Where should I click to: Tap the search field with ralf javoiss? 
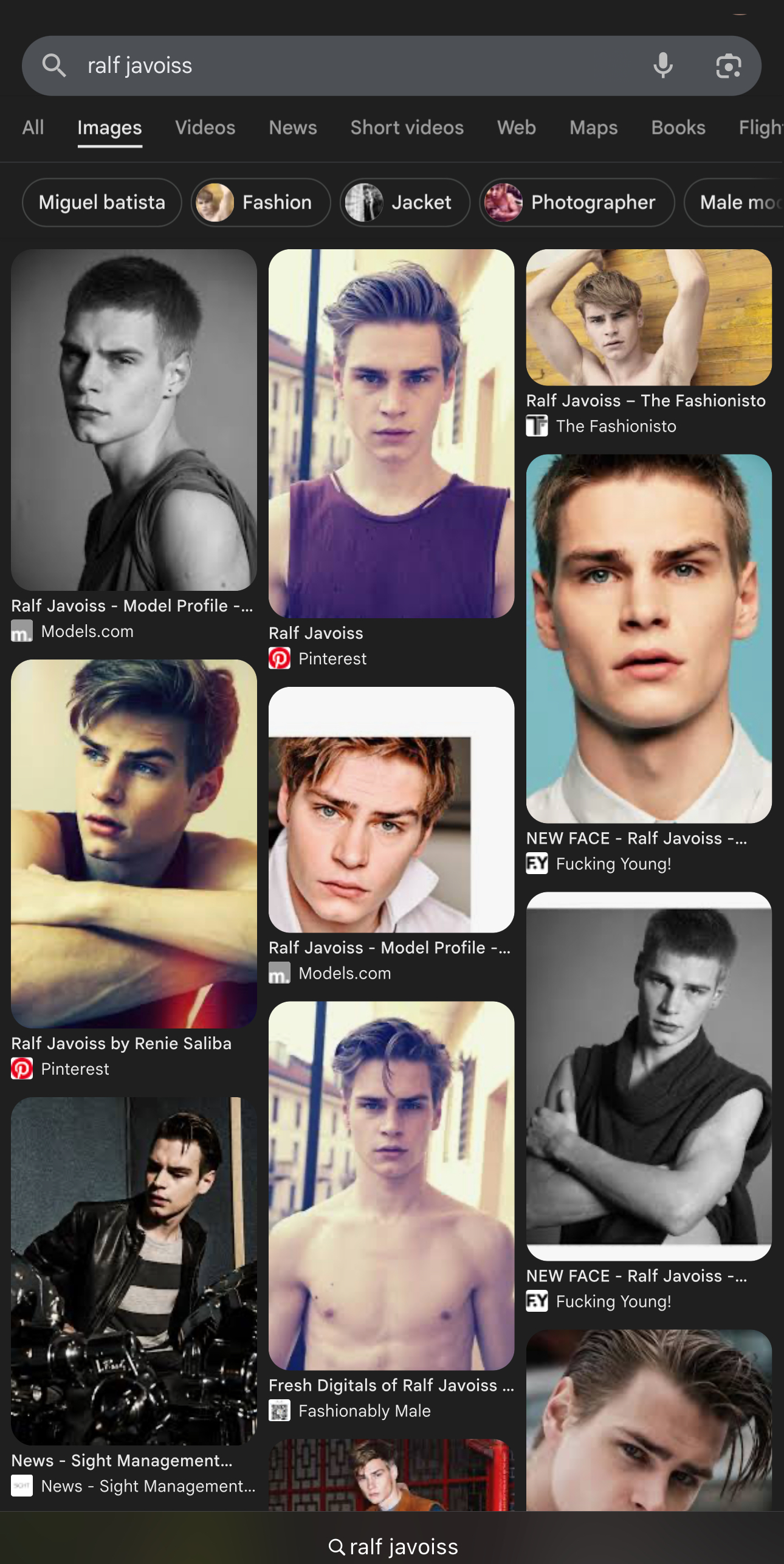coord(352,65)
